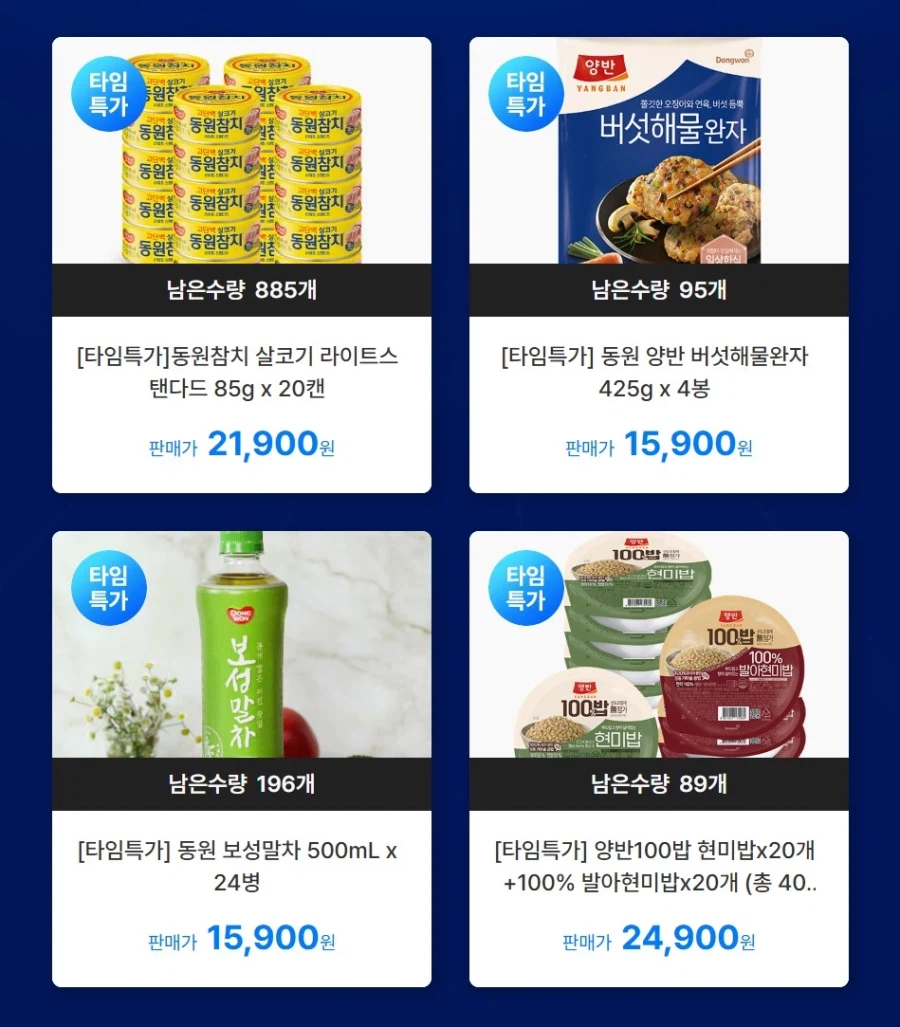Click the 타임특가 badge on 보성말차

tap(108, 588)
